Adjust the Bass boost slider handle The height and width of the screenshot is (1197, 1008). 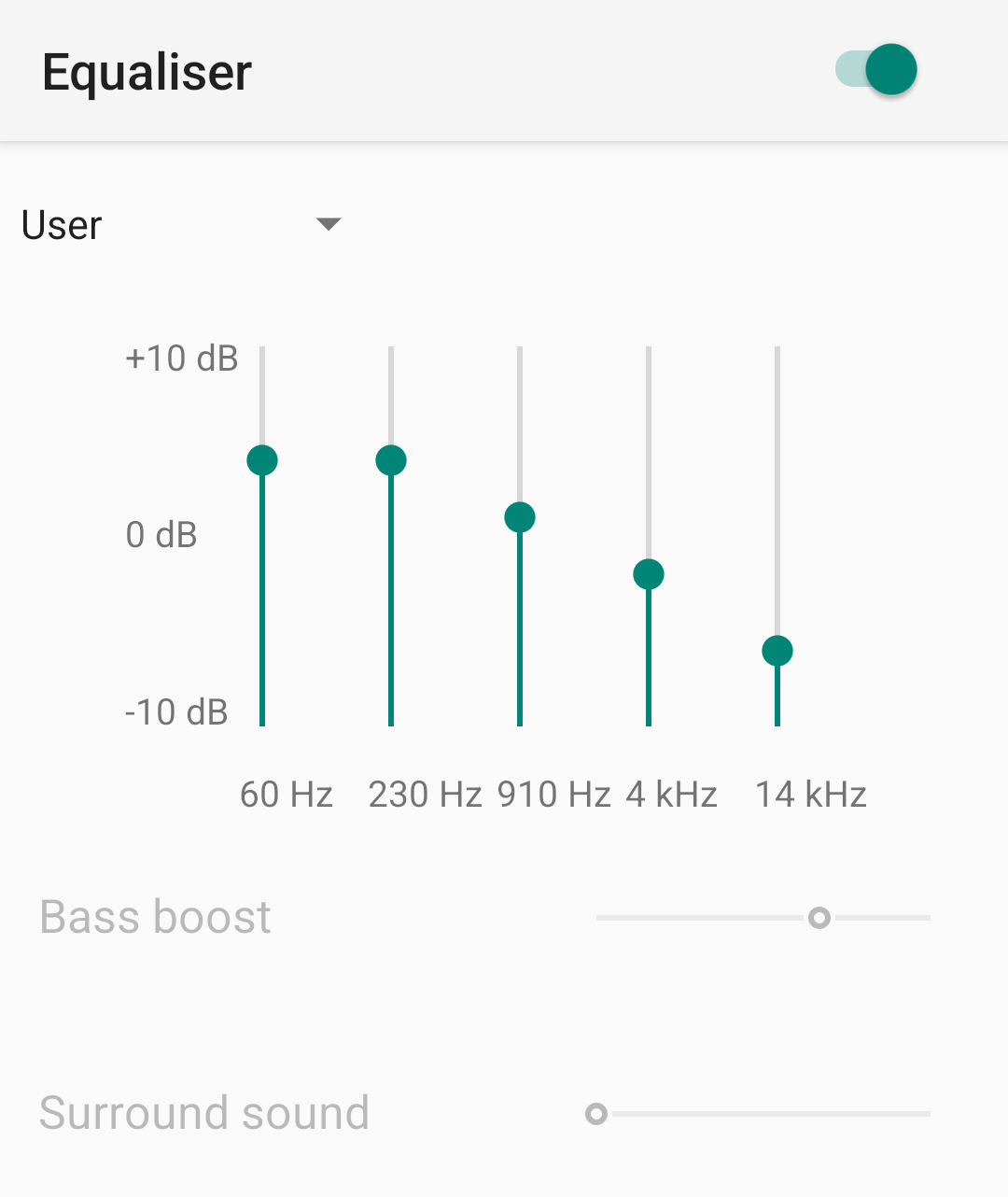(x=819, y=919)
